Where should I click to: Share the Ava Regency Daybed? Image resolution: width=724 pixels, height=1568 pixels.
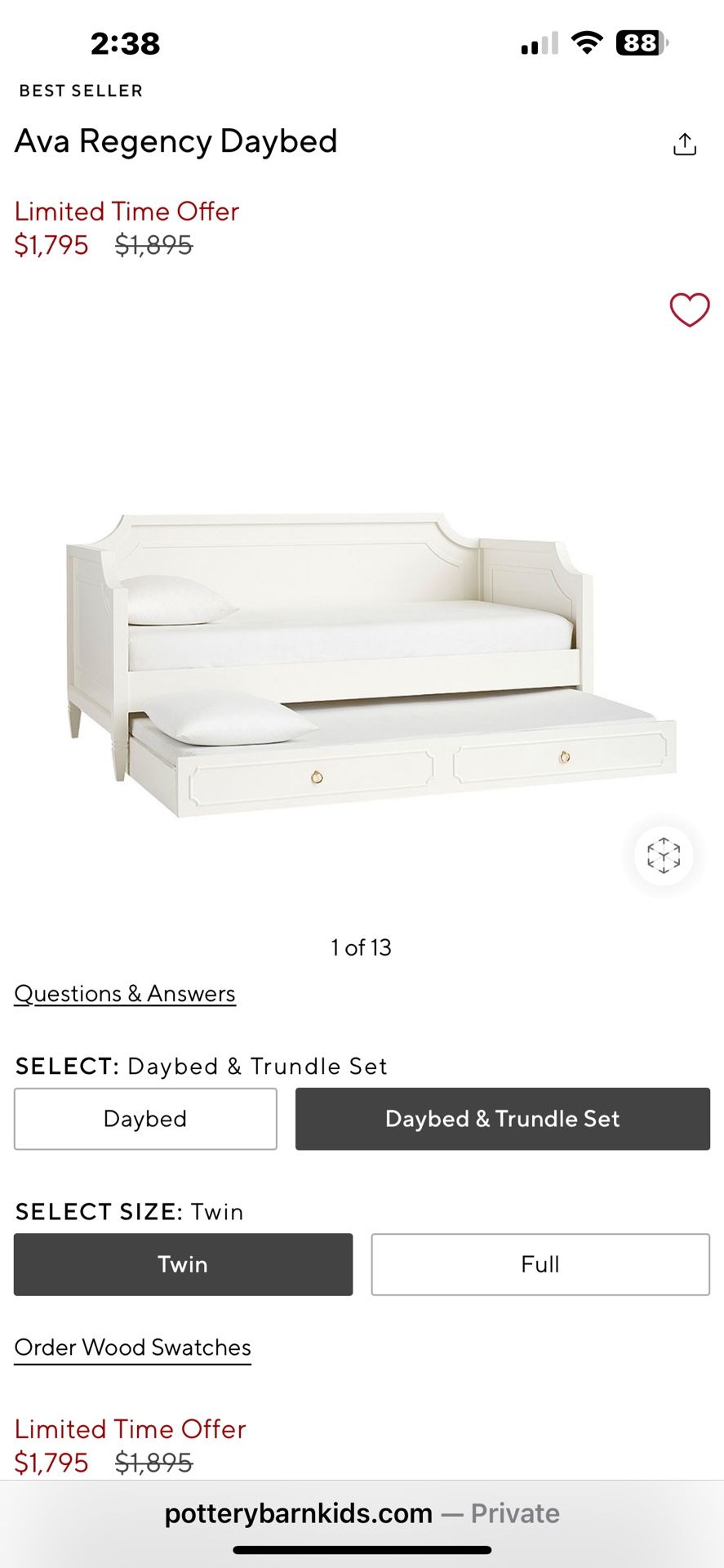point(684,145)
